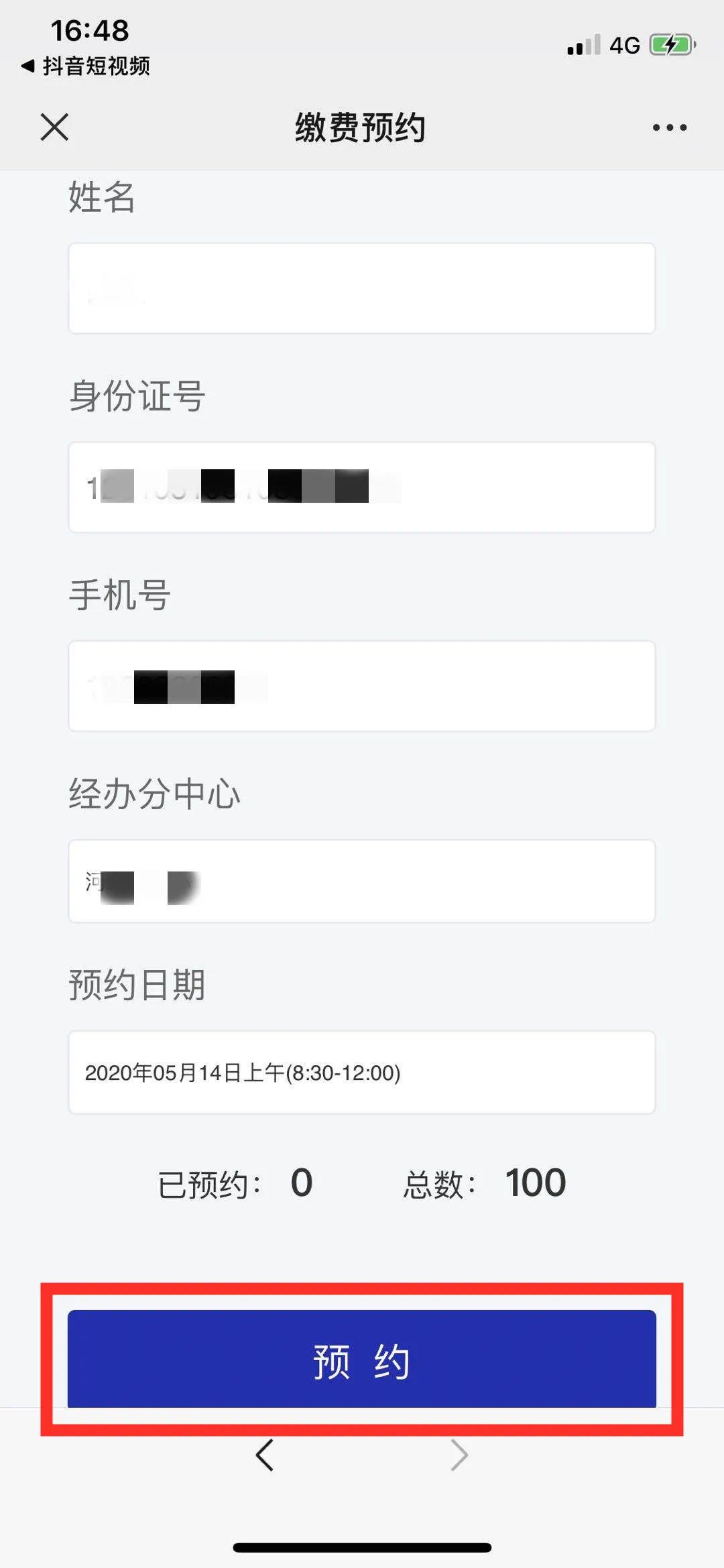Go back to the previous web page

click(265, 1455)
